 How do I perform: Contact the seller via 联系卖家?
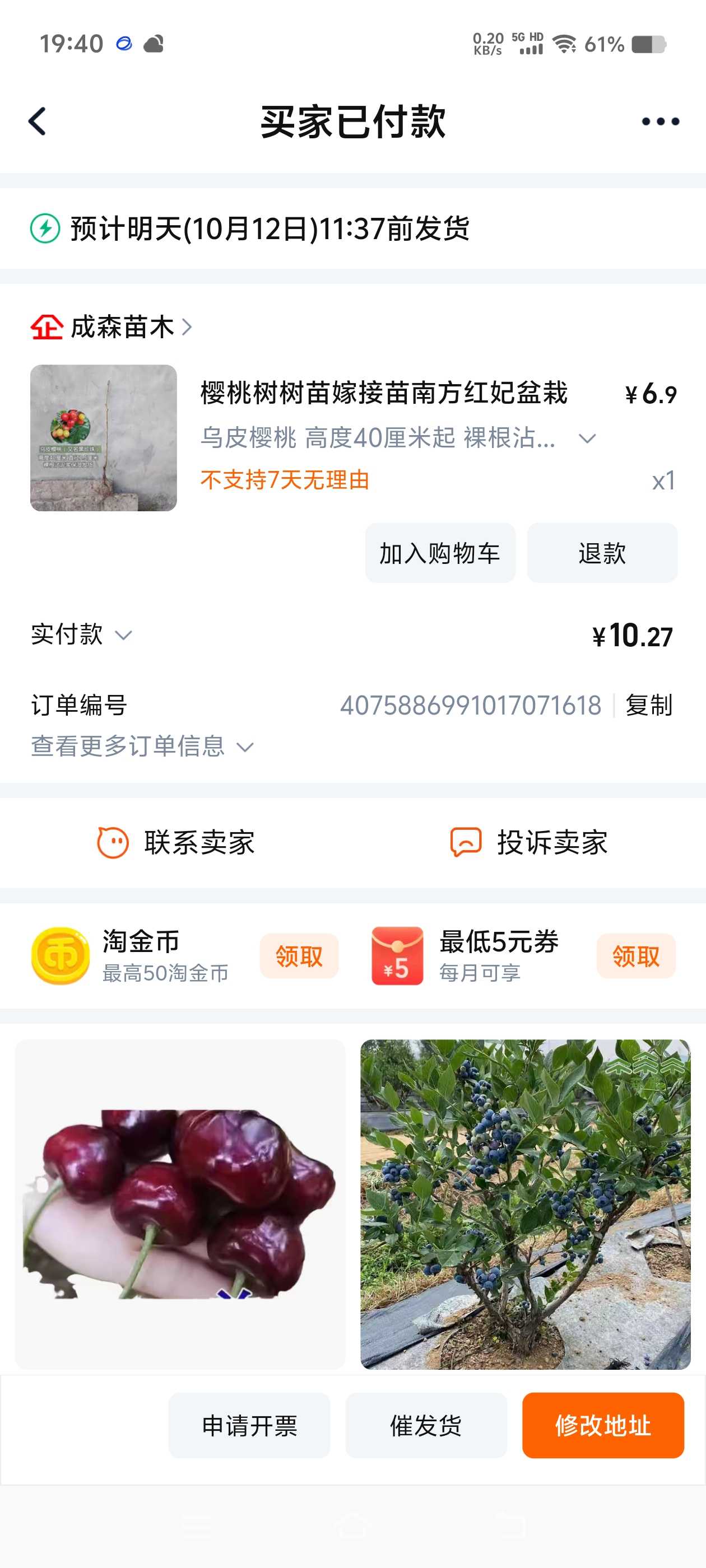click(x=176, y=843)
